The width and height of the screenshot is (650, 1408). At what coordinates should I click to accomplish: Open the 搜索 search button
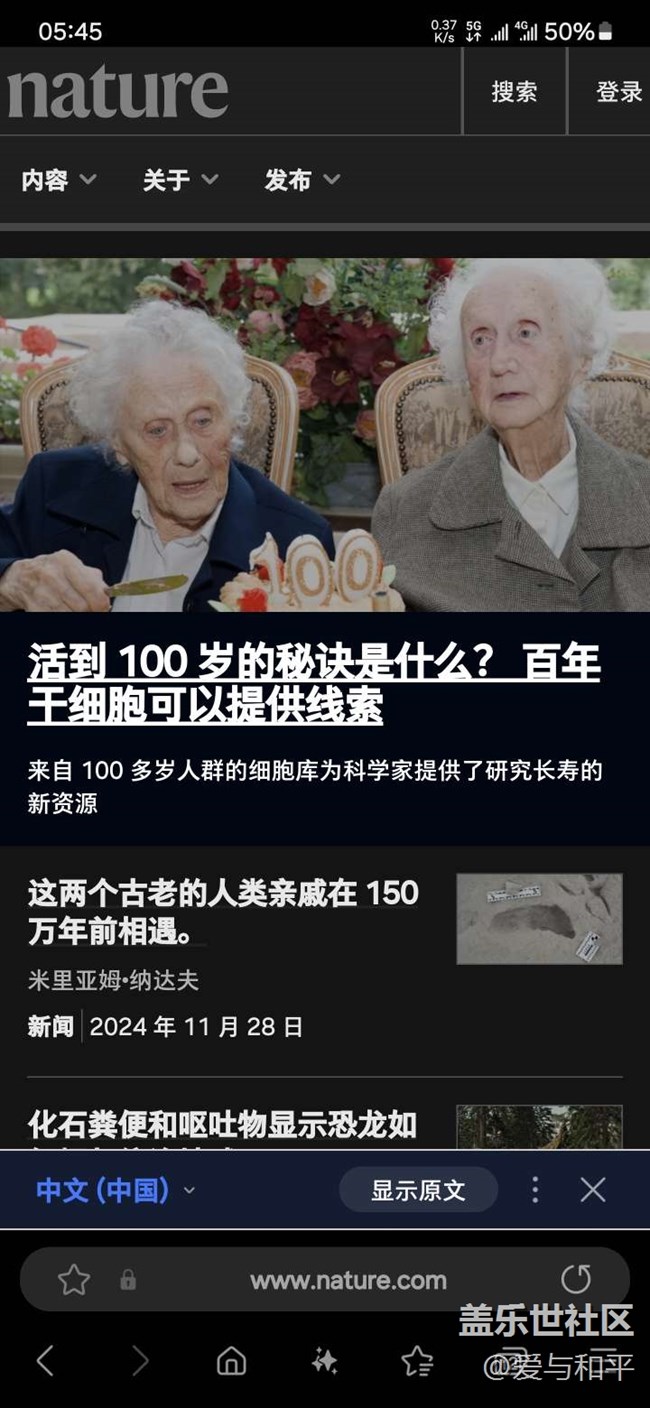click(514, 92)
